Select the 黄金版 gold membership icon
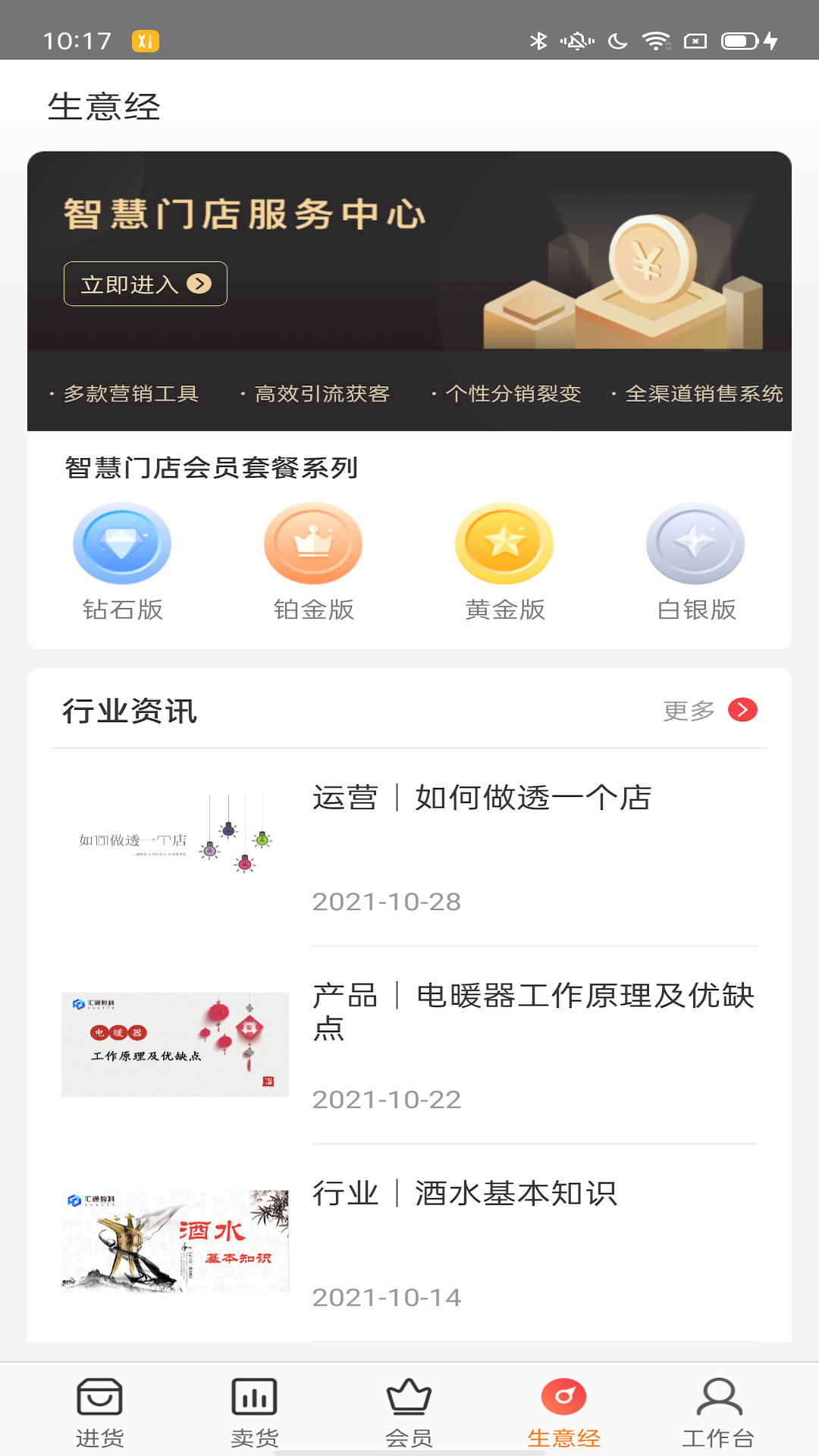The height and width of the screenshot is (1456, 819). [504, 544]
